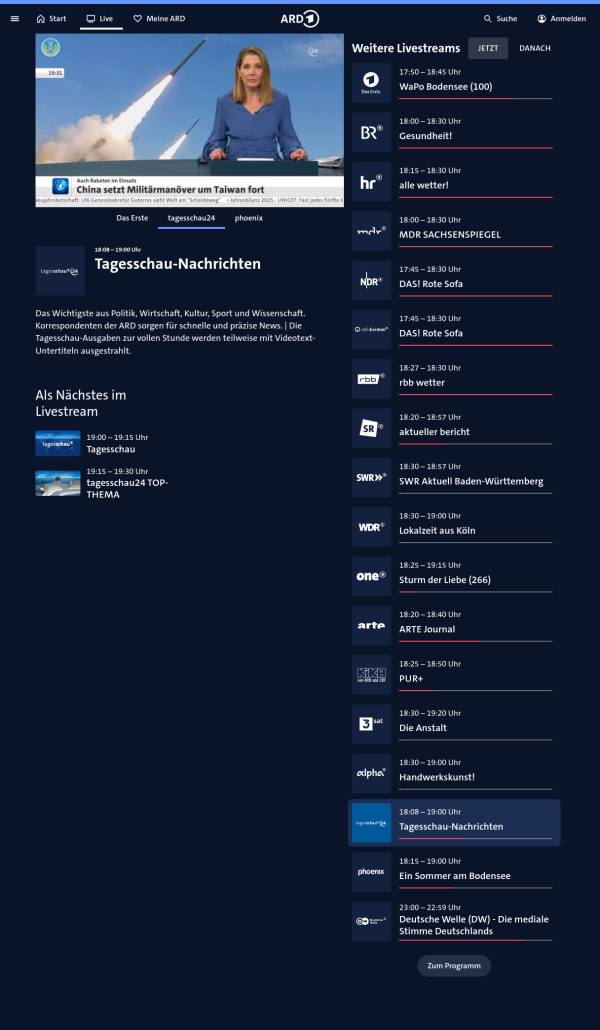Open the Suche search
Image resolution: width=600 pixels, height=1030 pixels.
500,18
